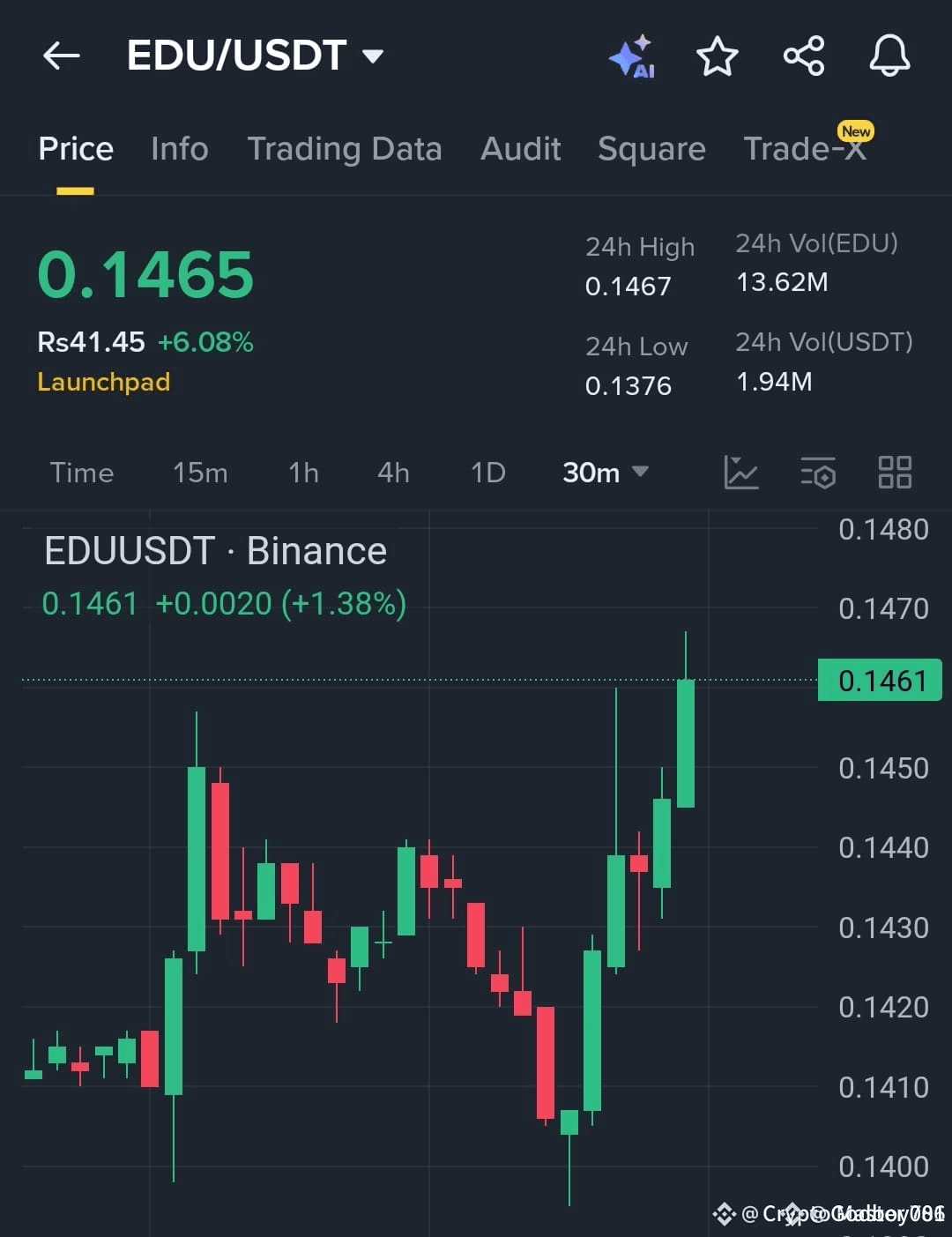The height and width of the screenshot is (1237, 952).
Task: Select the 1h chart interval
Action: click(x=303, y=473)
